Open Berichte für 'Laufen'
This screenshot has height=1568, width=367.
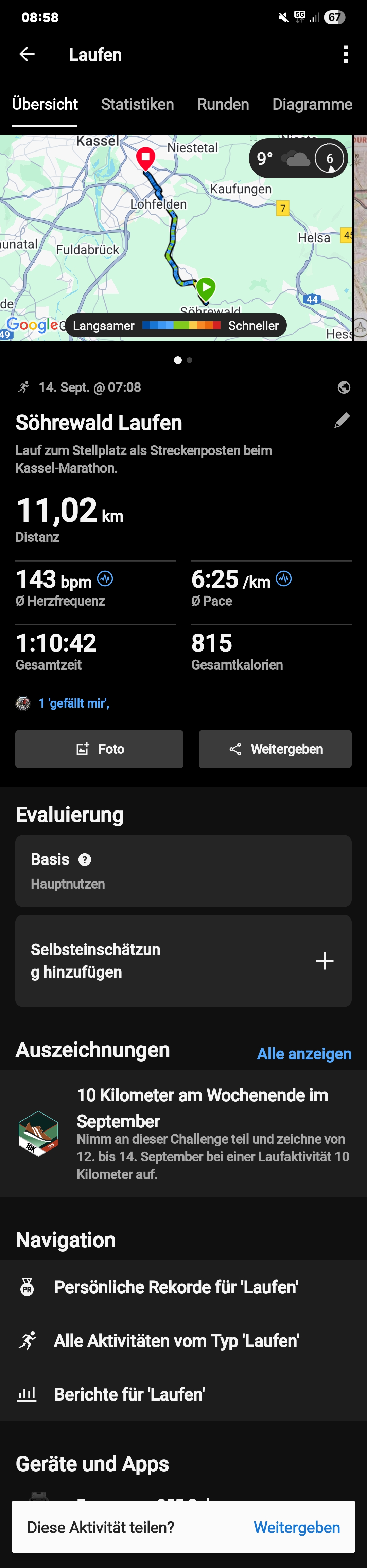pos(129,1394)
